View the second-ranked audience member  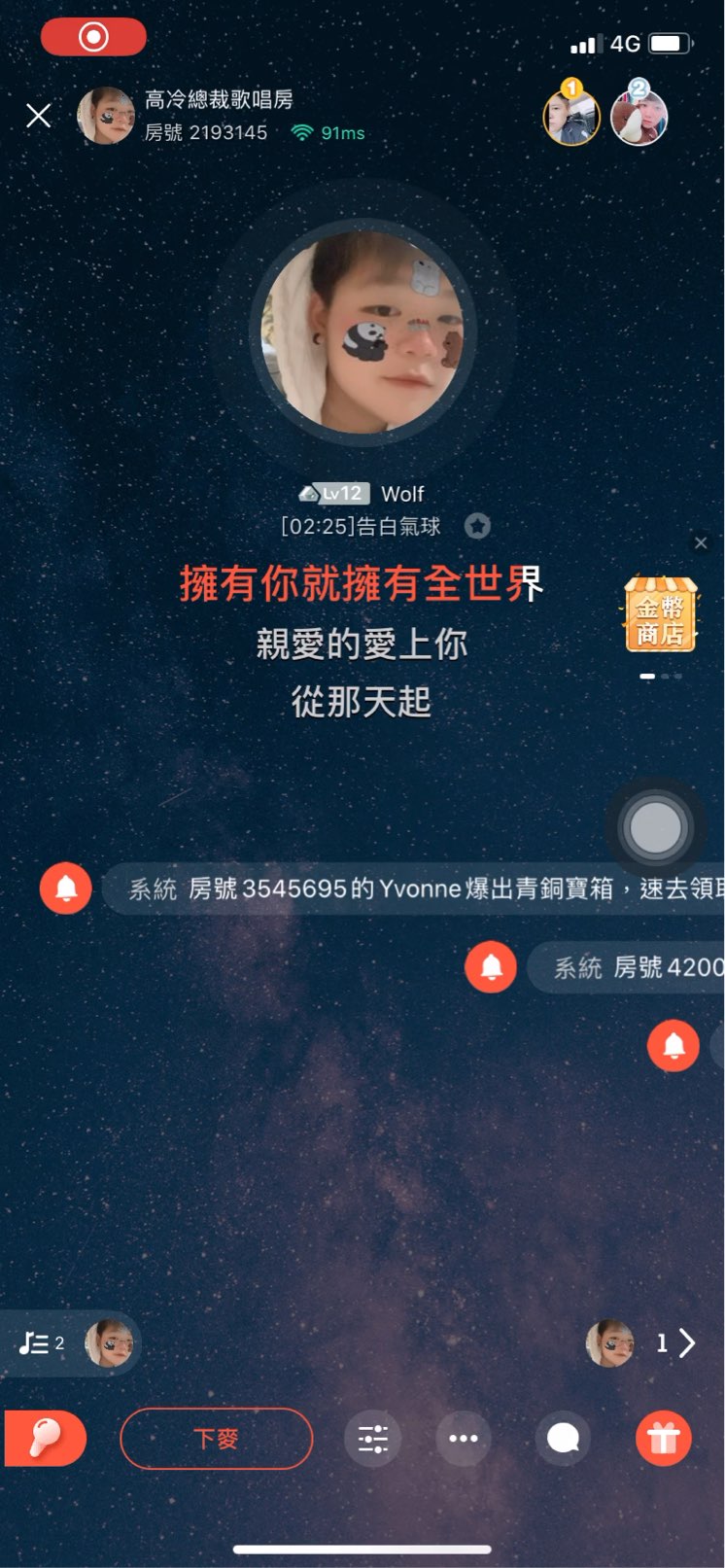click(639, 116)
